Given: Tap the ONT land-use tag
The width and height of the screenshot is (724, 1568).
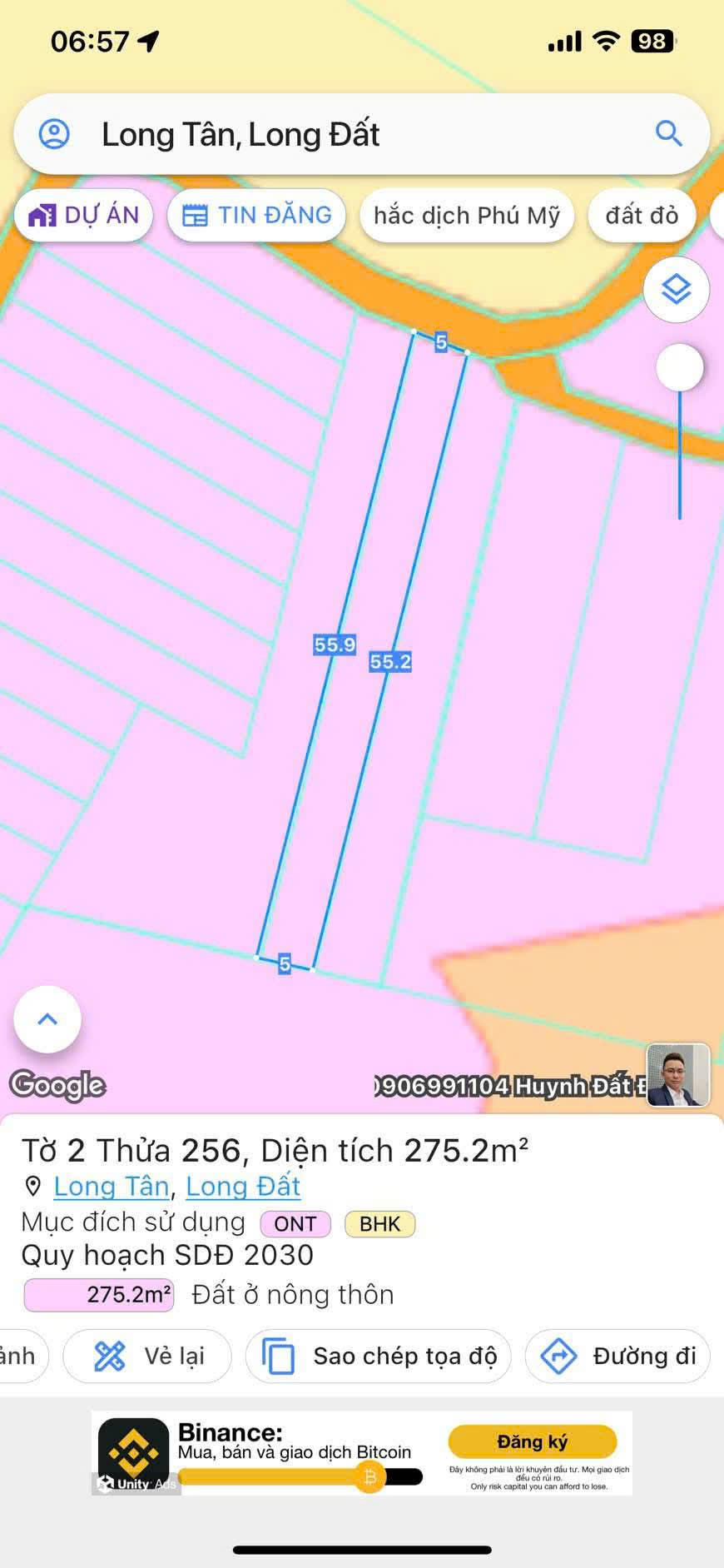Looking at the screenshot, I should [x=295, y=1223].
